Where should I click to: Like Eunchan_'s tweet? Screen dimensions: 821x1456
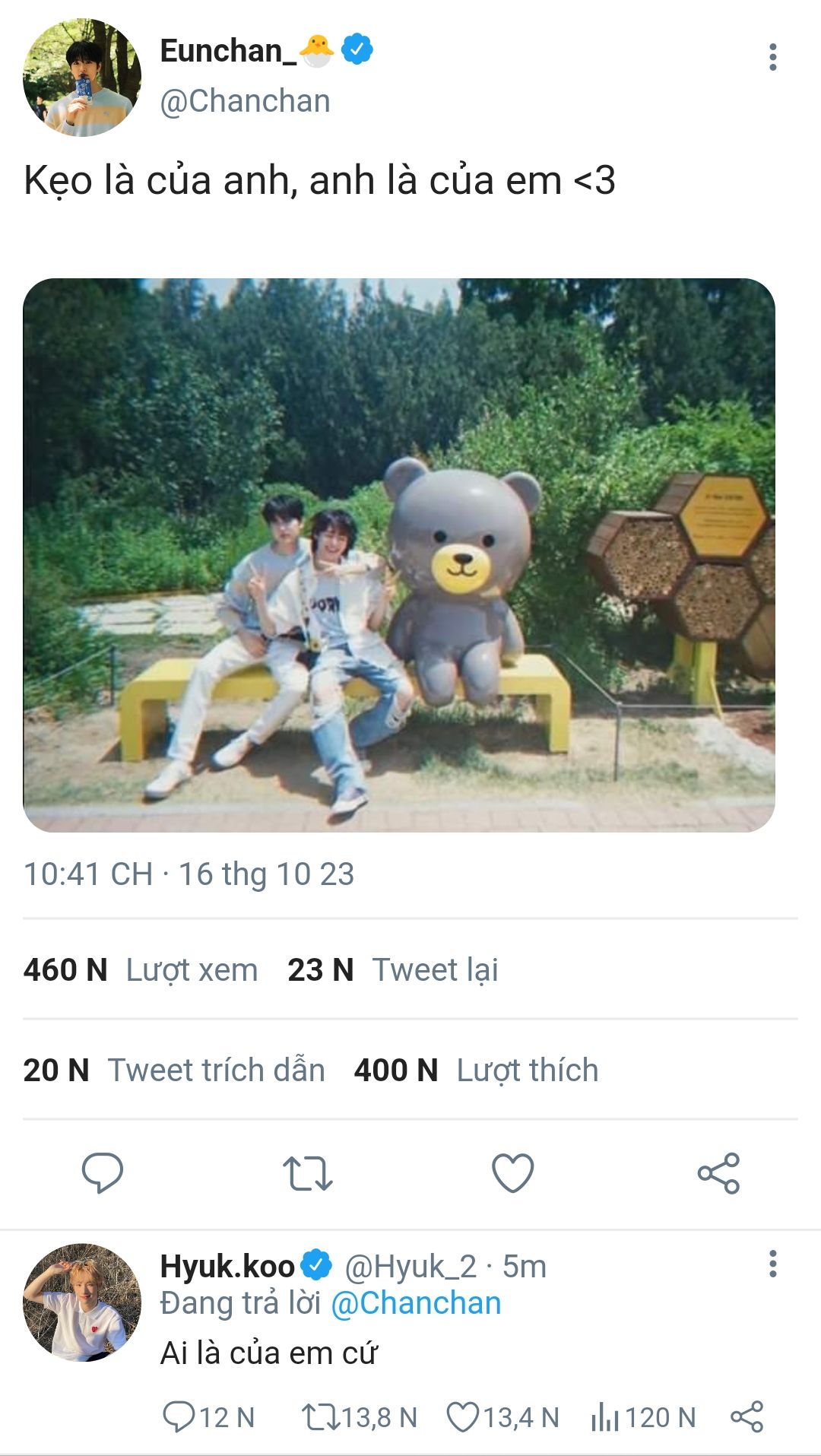pos(513,1172)
